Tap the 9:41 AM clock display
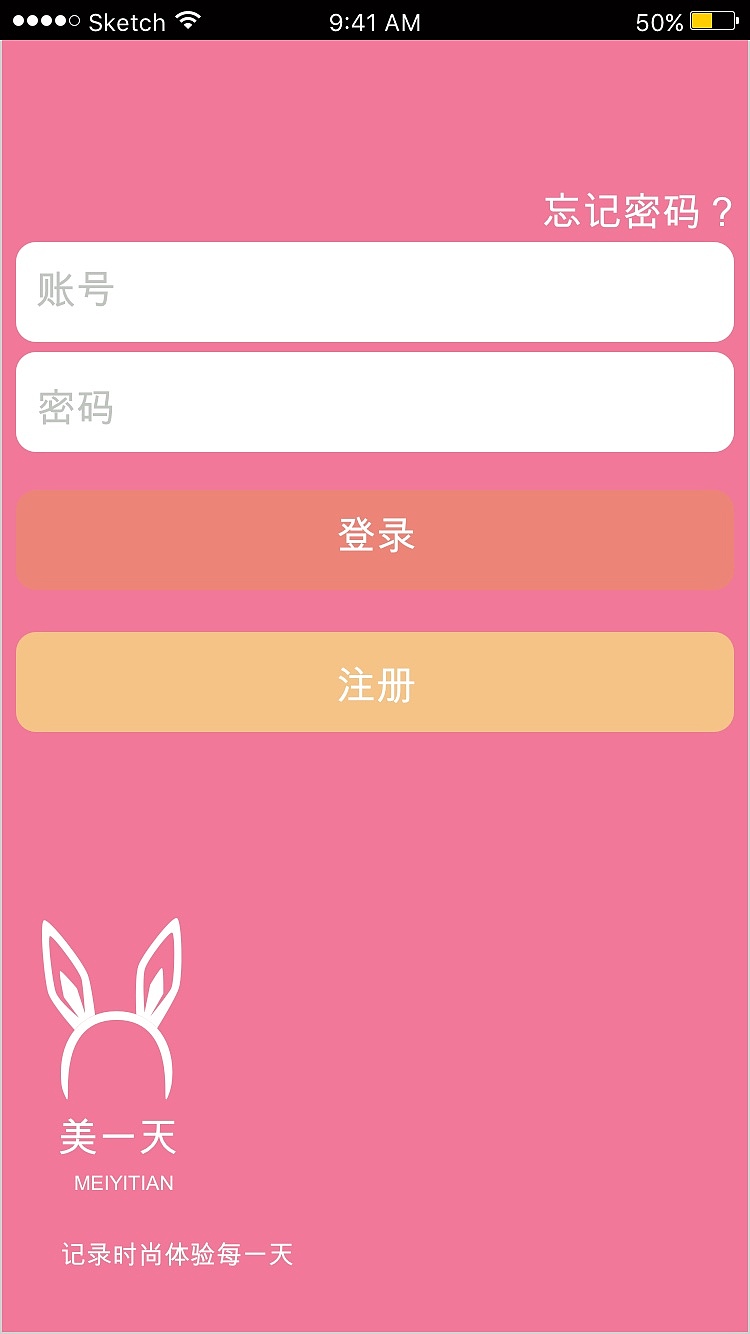The width and height of the screenshot is (750, 1334). point(375,21)
